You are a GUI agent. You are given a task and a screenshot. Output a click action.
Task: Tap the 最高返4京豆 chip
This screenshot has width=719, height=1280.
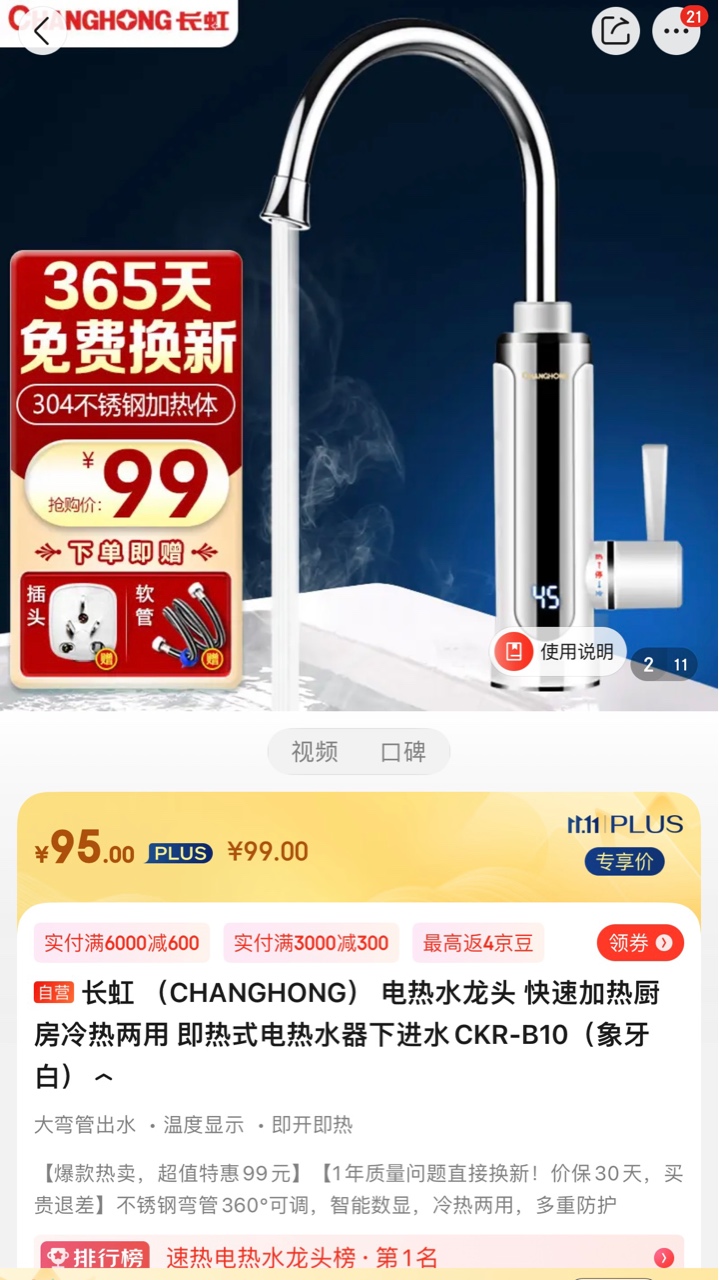pos(478,943)
